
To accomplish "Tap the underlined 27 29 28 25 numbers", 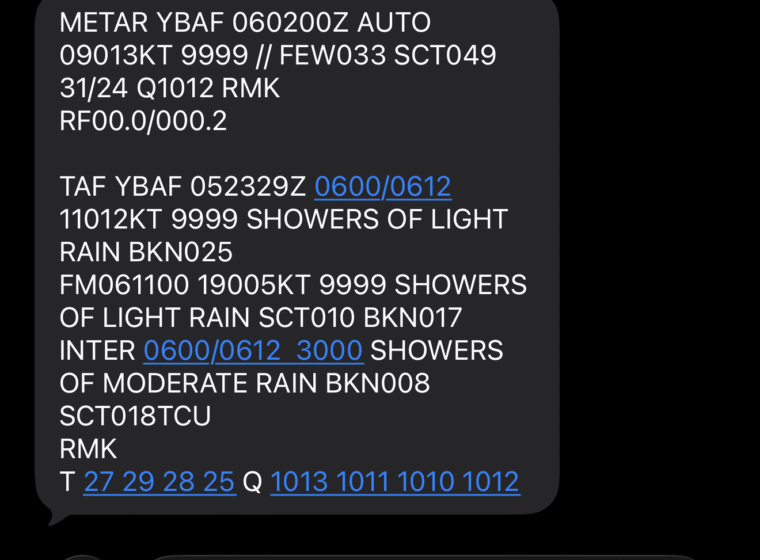I will coord(159,482).
